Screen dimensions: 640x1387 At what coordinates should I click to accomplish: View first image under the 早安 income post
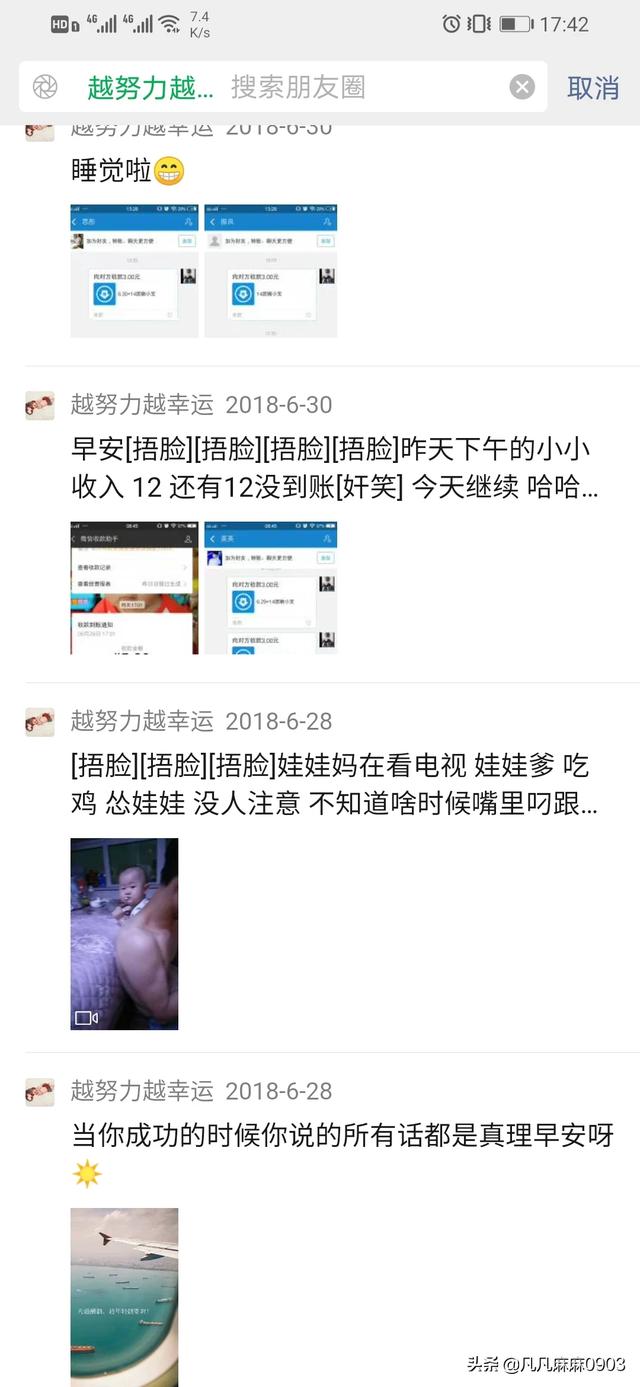click(134, 588)
